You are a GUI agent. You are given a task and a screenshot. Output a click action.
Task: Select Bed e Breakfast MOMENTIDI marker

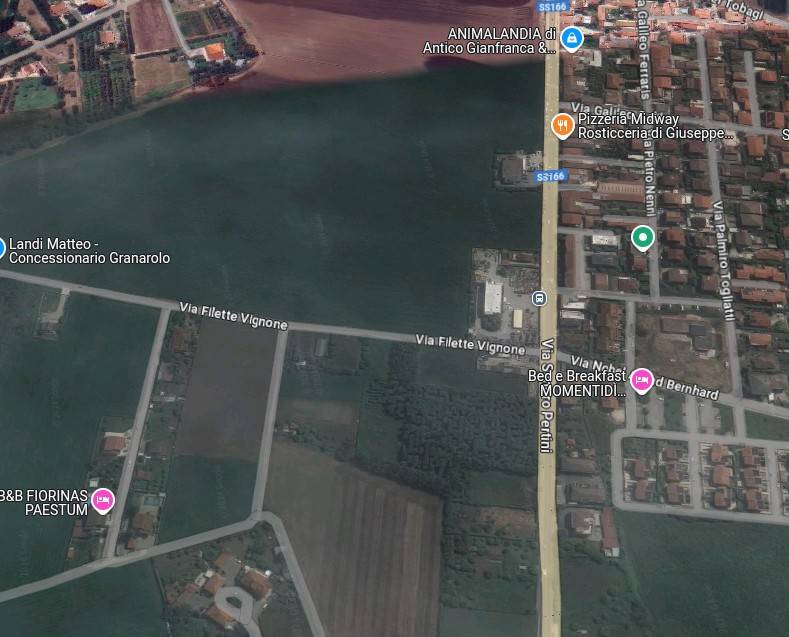coord(642,379)
